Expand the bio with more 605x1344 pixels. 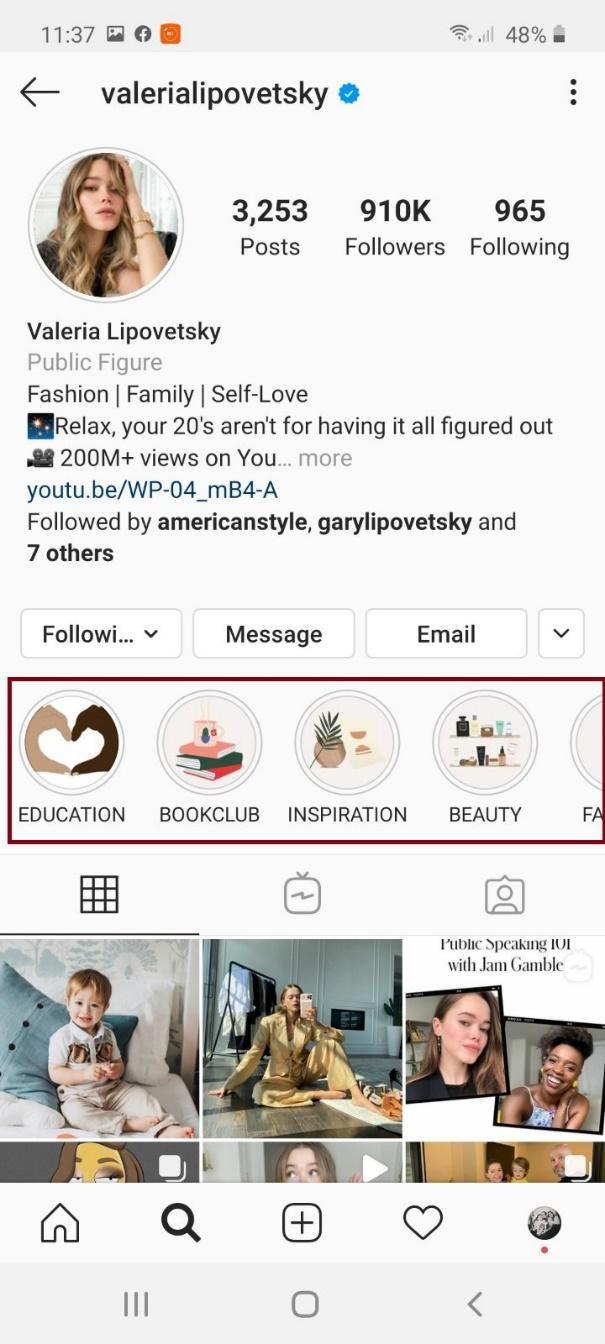(x=325, y=458)
